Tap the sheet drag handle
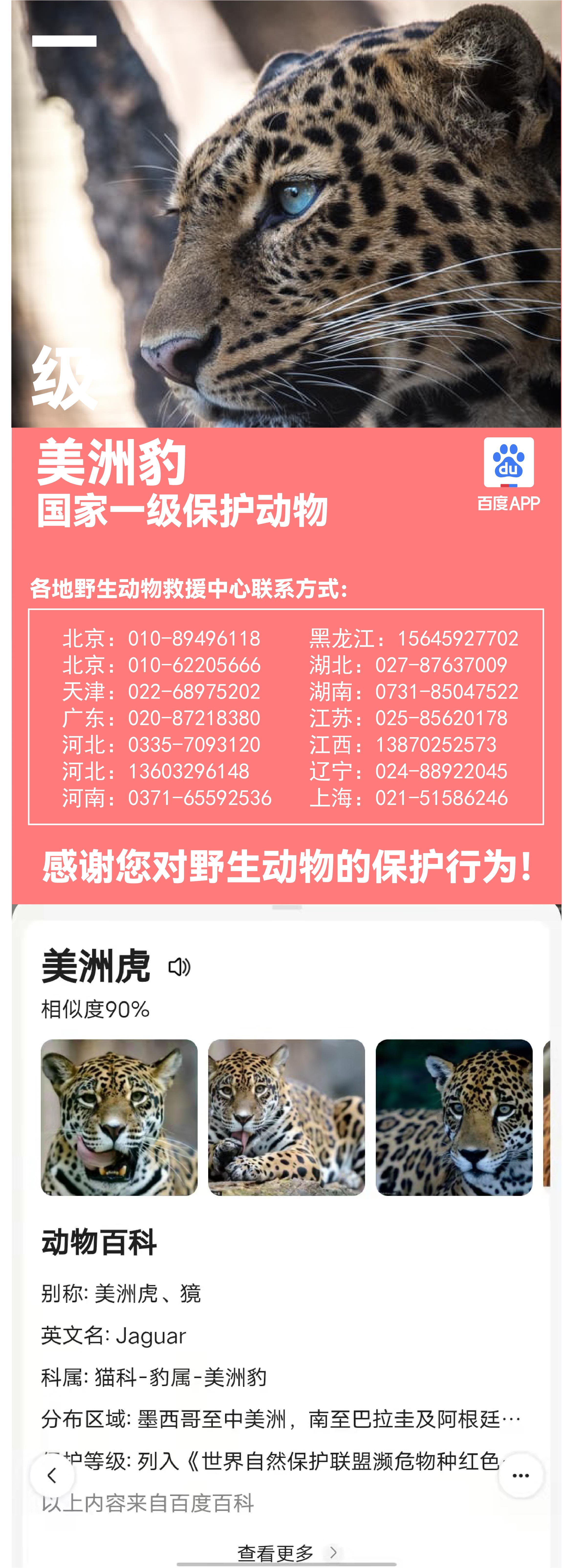573x1568 pixels. [x=287, y=908]
